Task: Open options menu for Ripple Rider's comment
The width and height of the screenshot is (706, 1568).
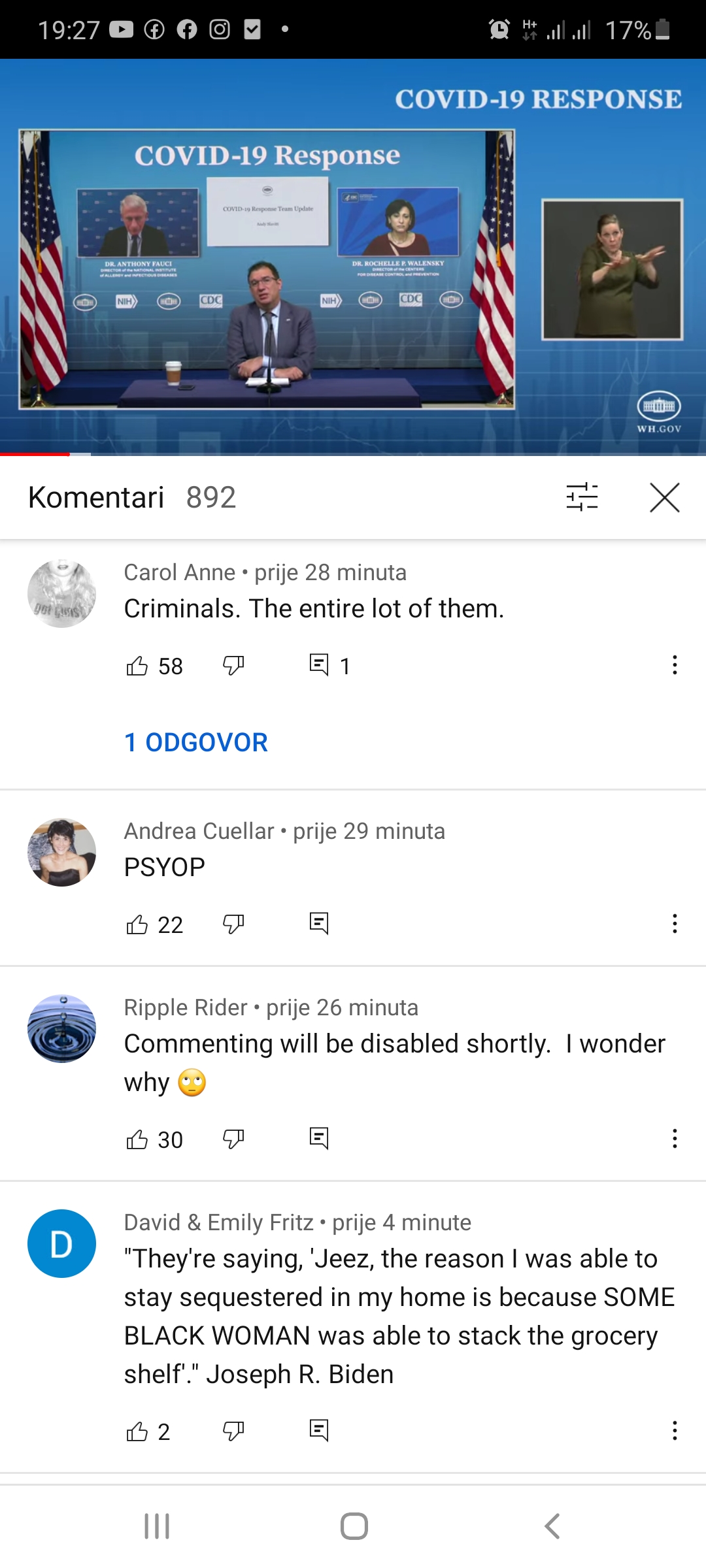Action: [x=675, y=1139]
